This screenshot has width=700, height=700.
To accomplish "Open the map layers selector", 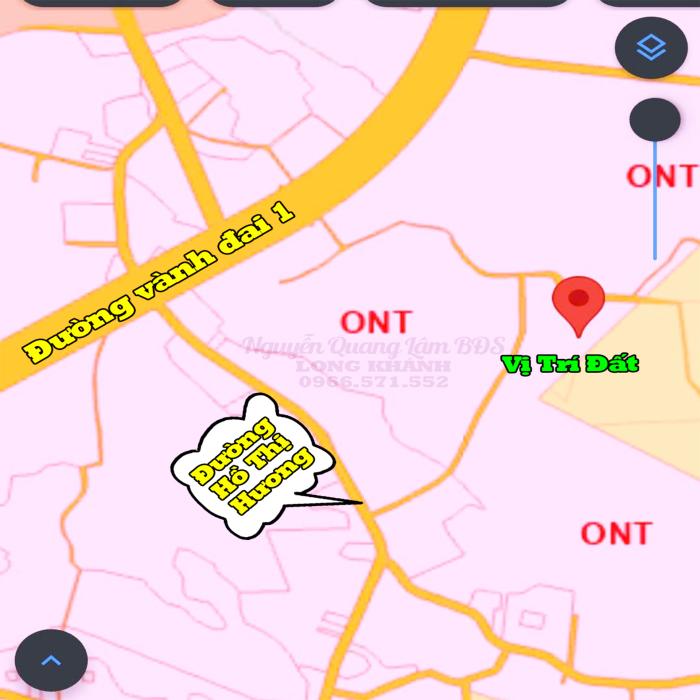I will [x=651, y=47].
